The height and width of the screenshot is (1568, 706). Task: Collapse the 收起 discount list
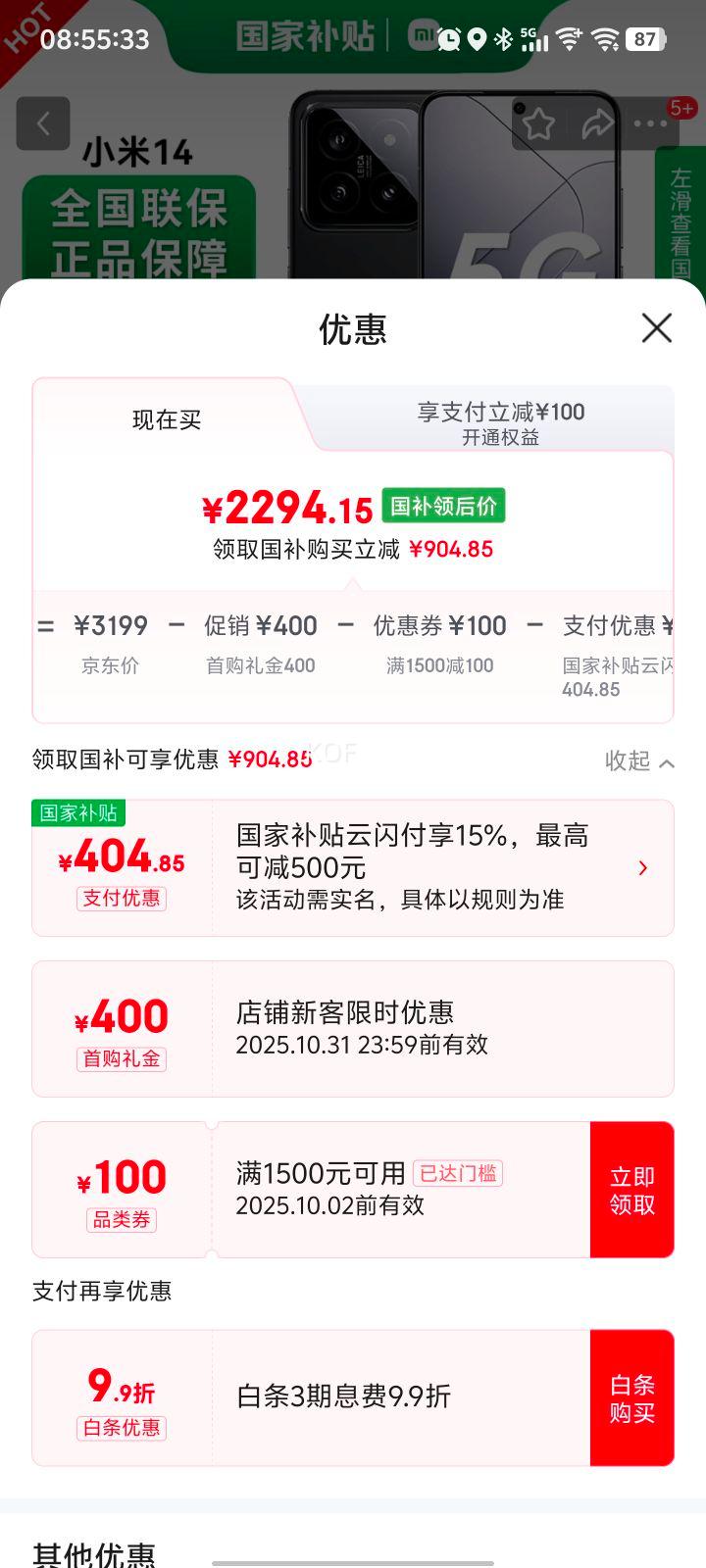tap(639, 761)
